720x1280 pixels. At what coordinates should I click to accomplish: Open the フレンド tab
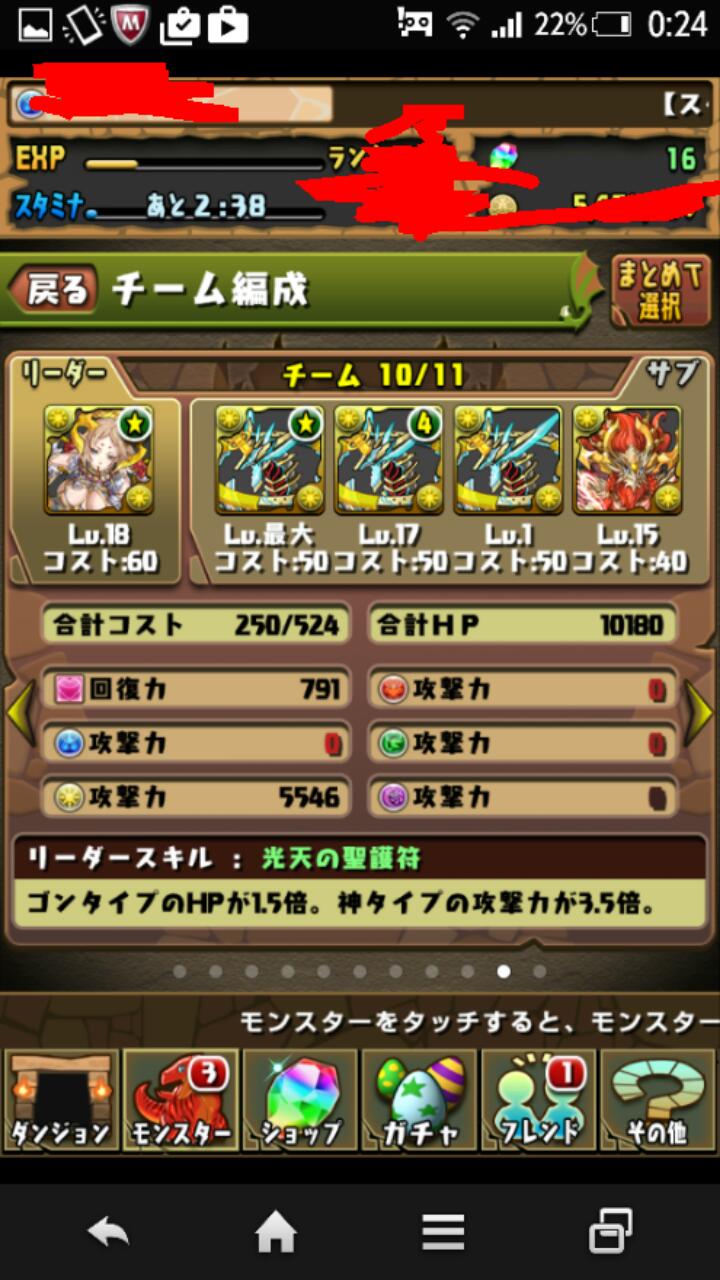coord(538,1100)
